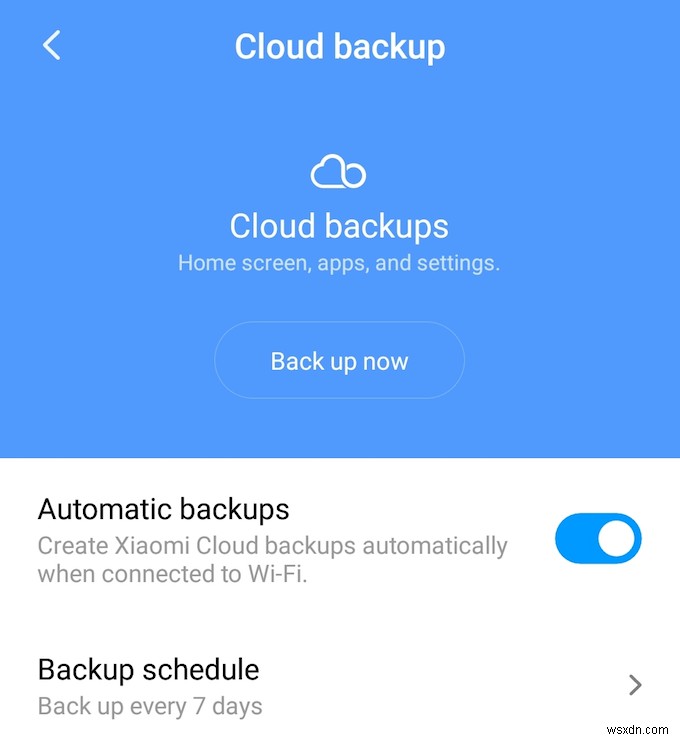Go back from Cloud backup
Image resolution: width=680 pixels, height=740 pixels.
(x=52, y=45)
